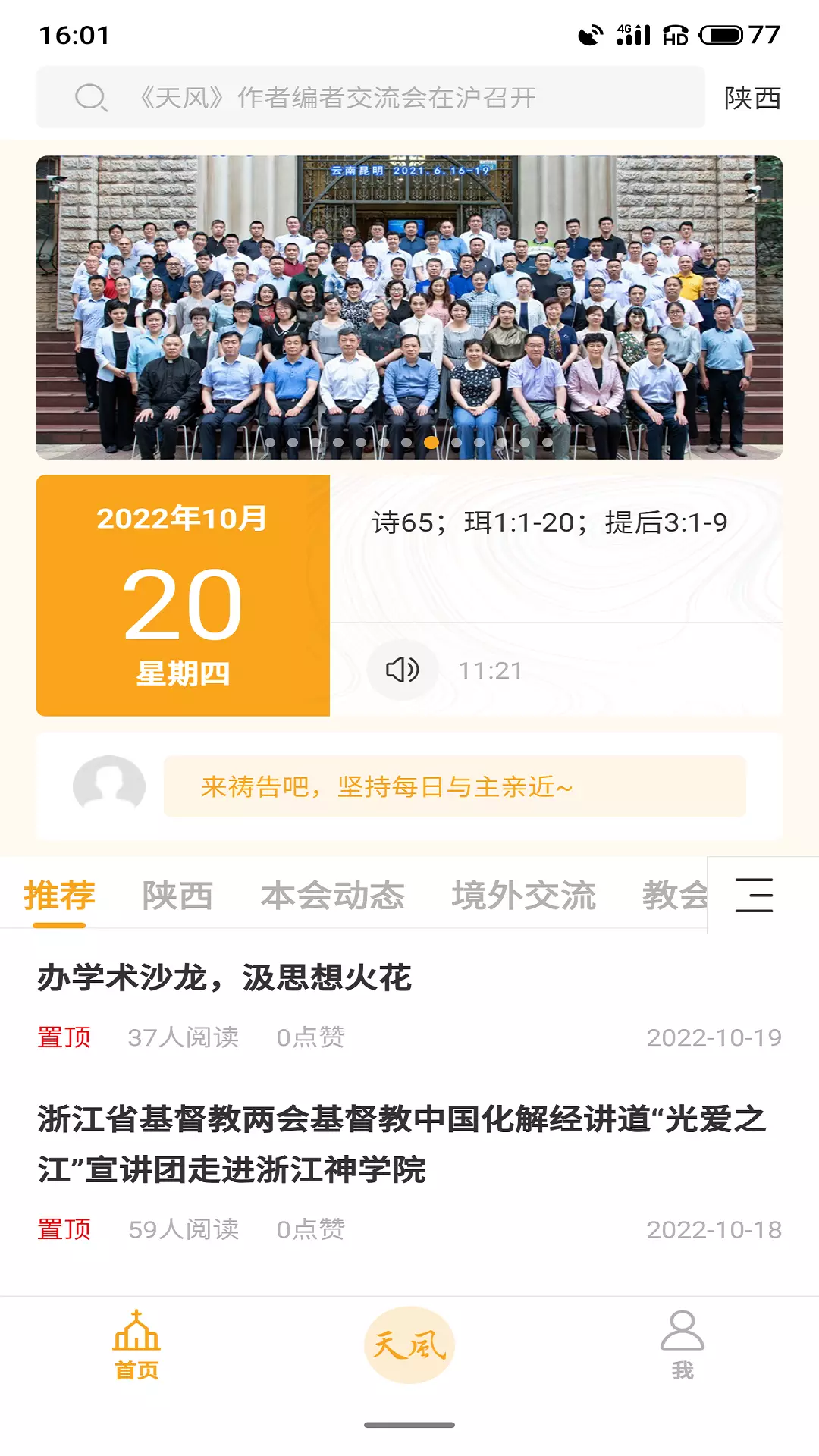Go to the 首页 home tab

pyautogui.click(x=136, y=1345)
